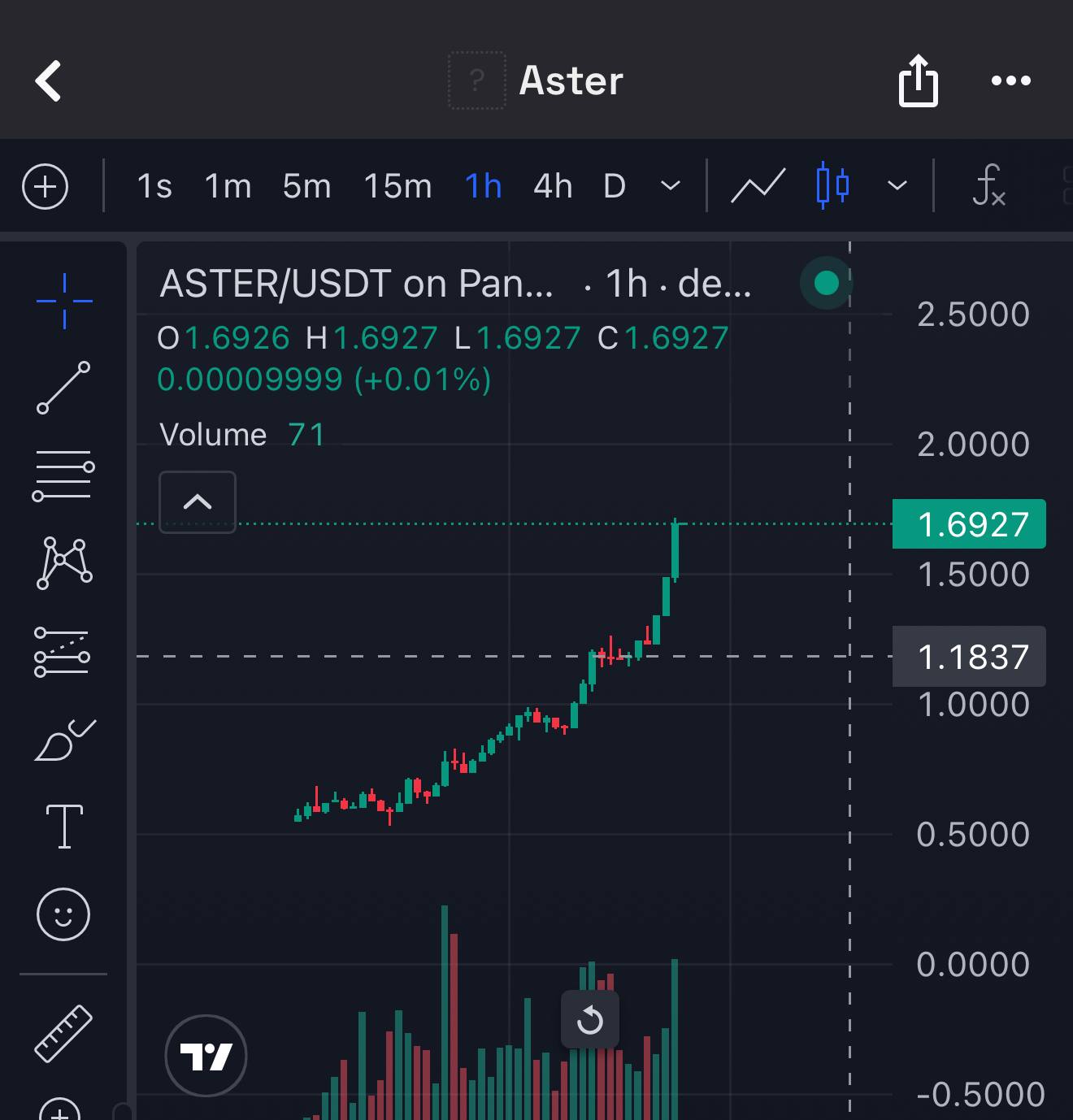The image size is (1073, 1120).
Task: Select the ruler measure tool
Action: [x=63, y=1034]
